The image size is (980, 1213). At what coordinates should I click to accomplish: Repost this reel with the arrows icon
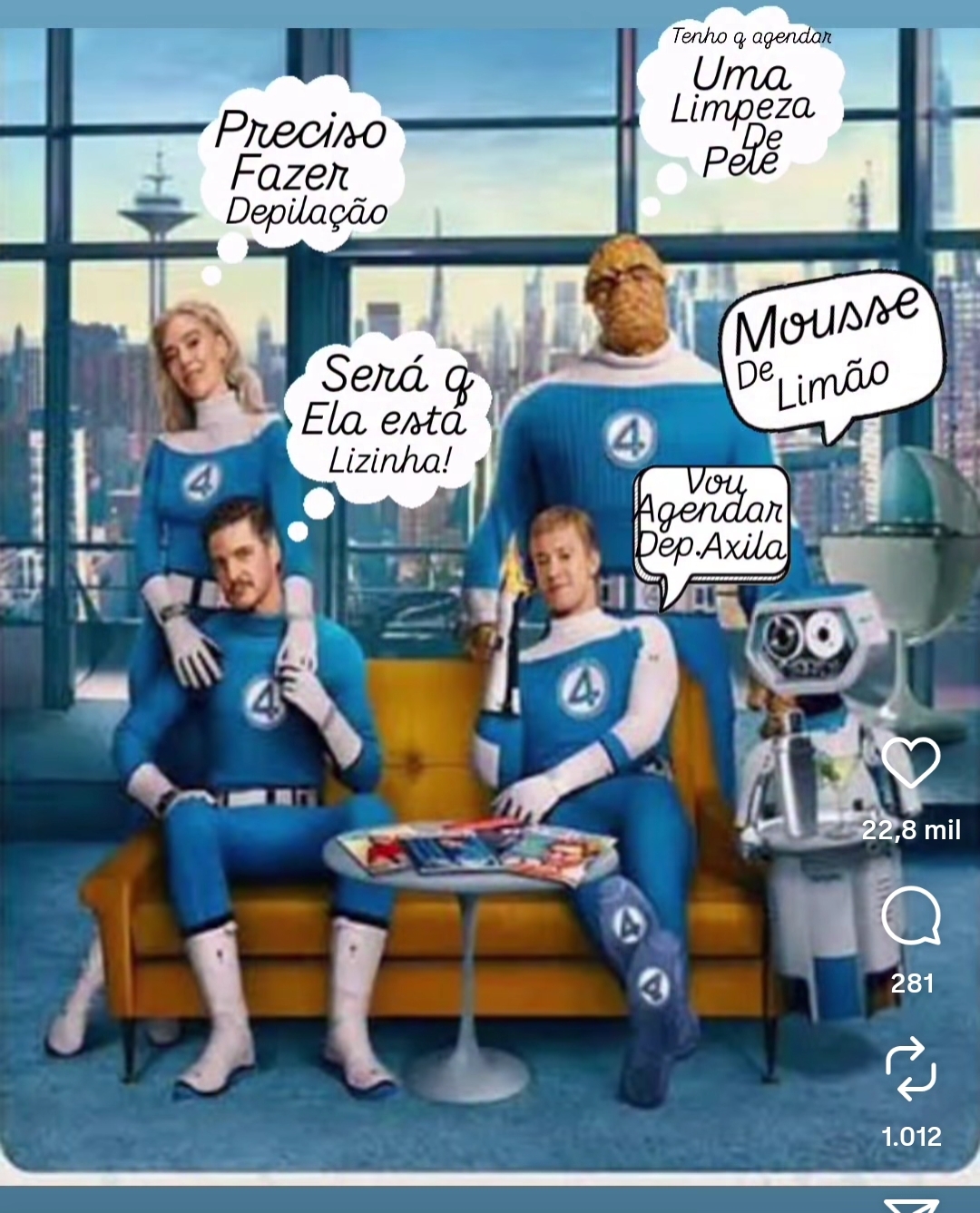[x=911, y=1069]
